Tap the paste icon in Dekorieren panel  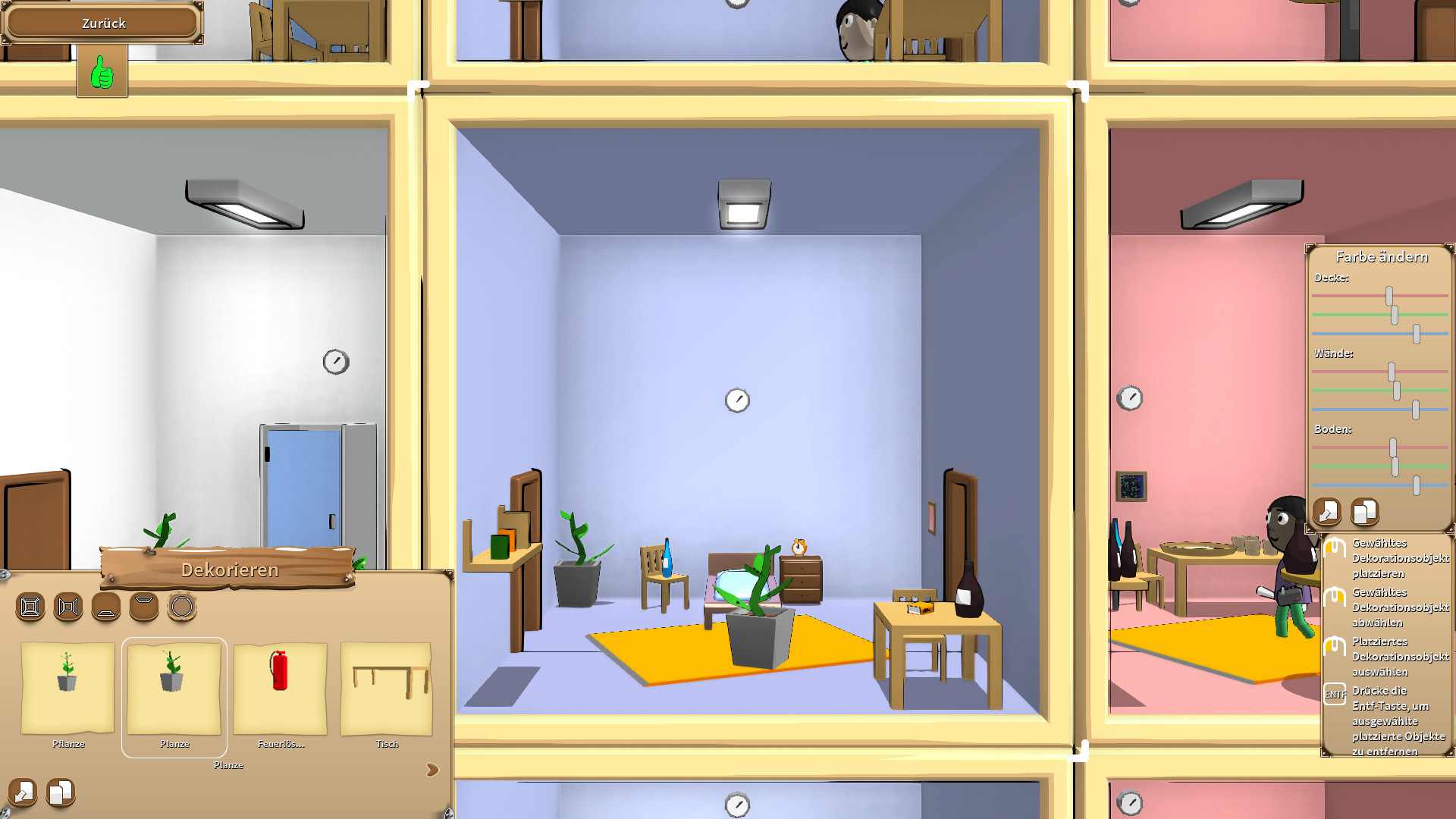pyautogui.click(x=23, y=792)
